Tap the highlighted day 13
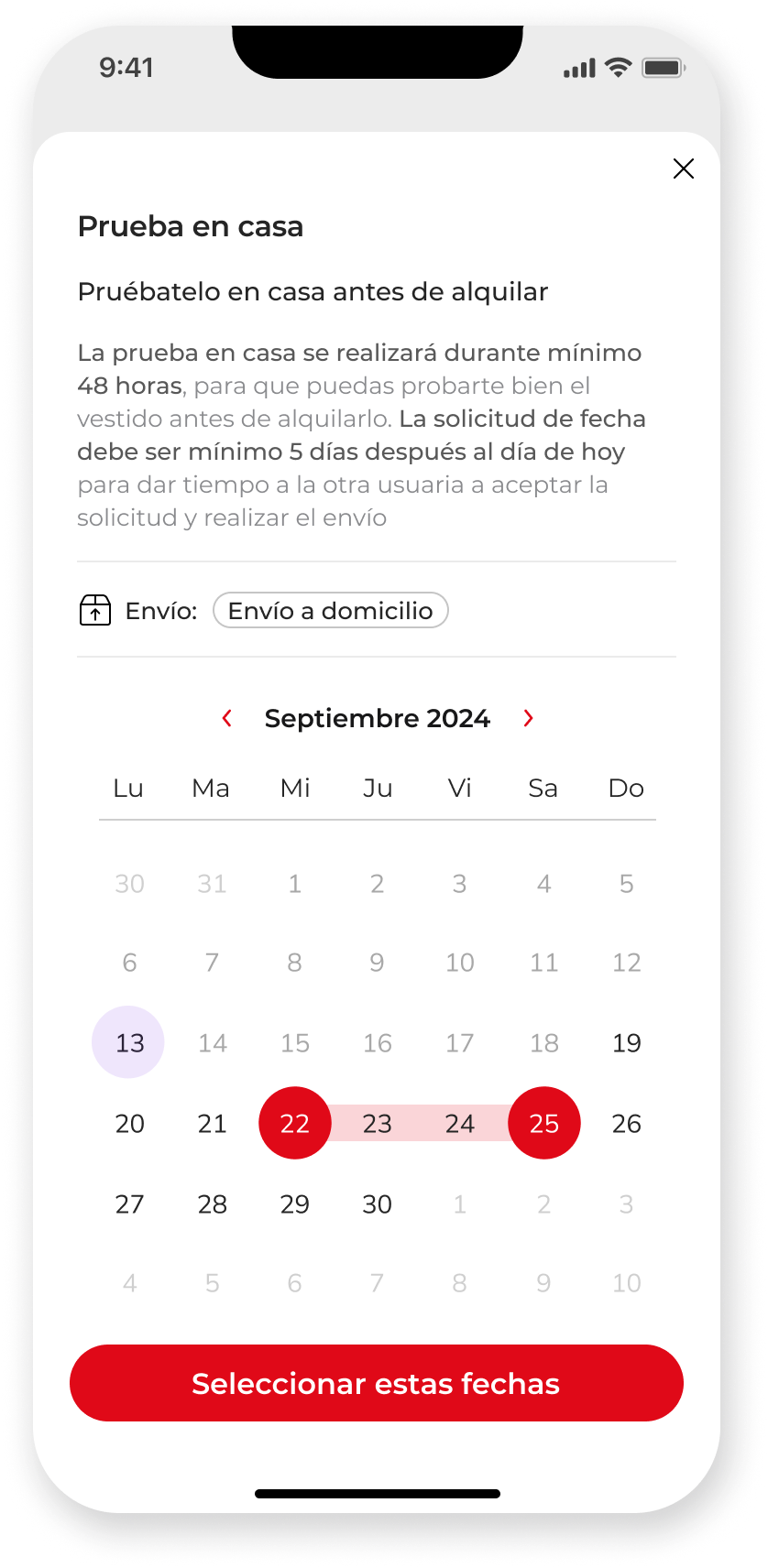 [128, 1042]
